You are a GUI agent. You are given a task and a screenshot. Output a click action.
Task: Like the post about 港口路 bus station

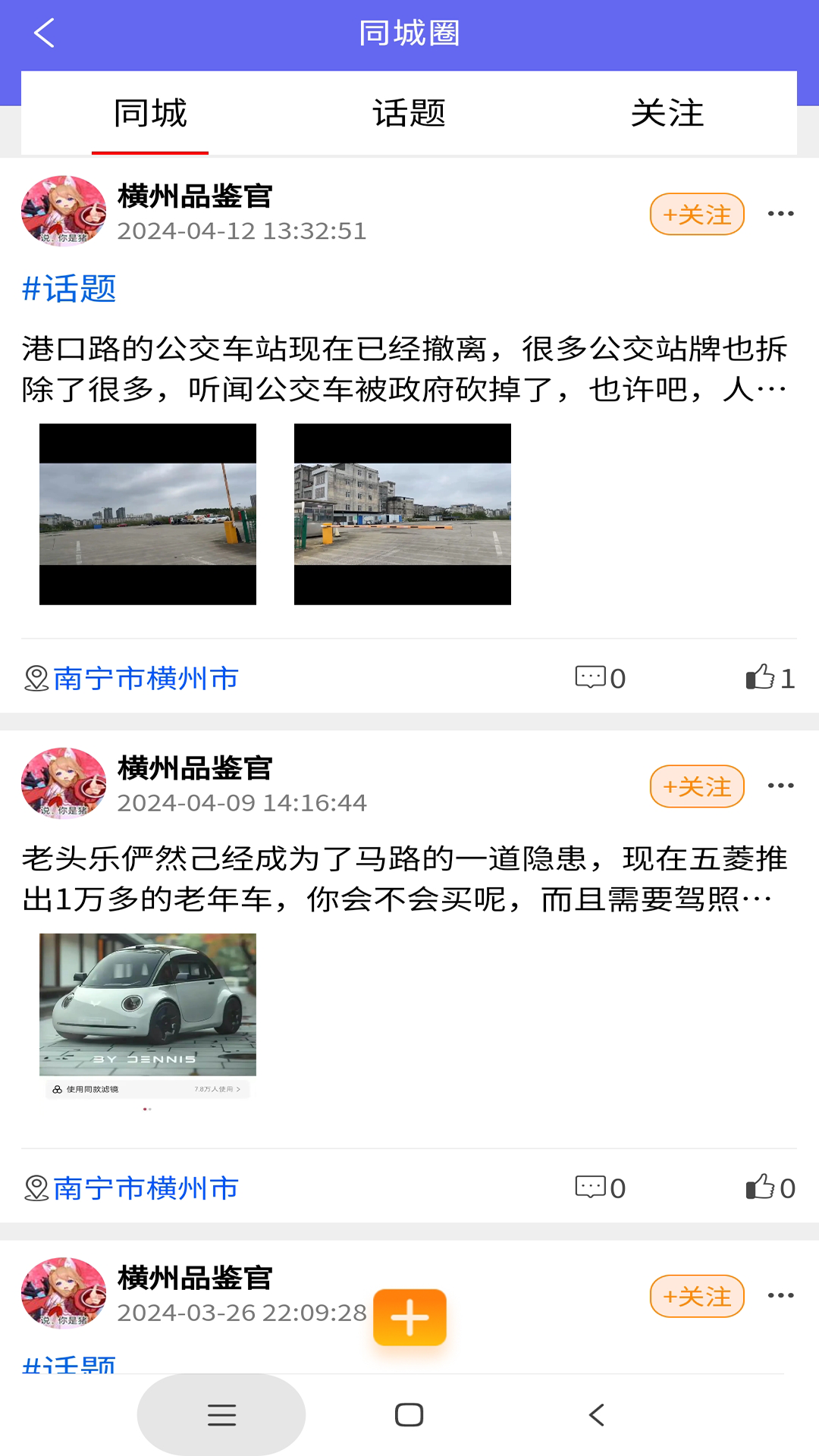click(x=769, y=677)
